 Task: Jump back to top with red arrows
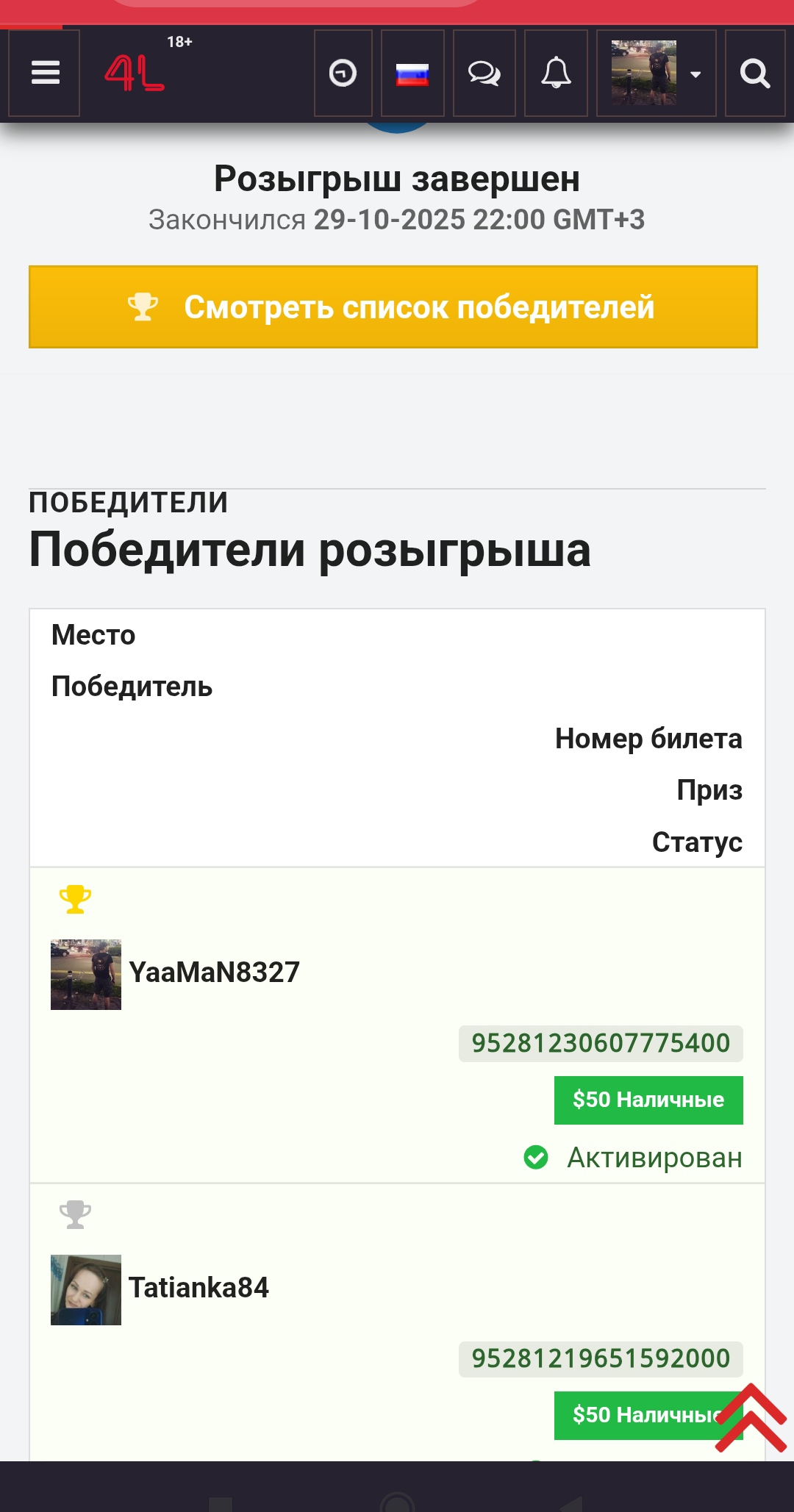(x=751, y=1418)
